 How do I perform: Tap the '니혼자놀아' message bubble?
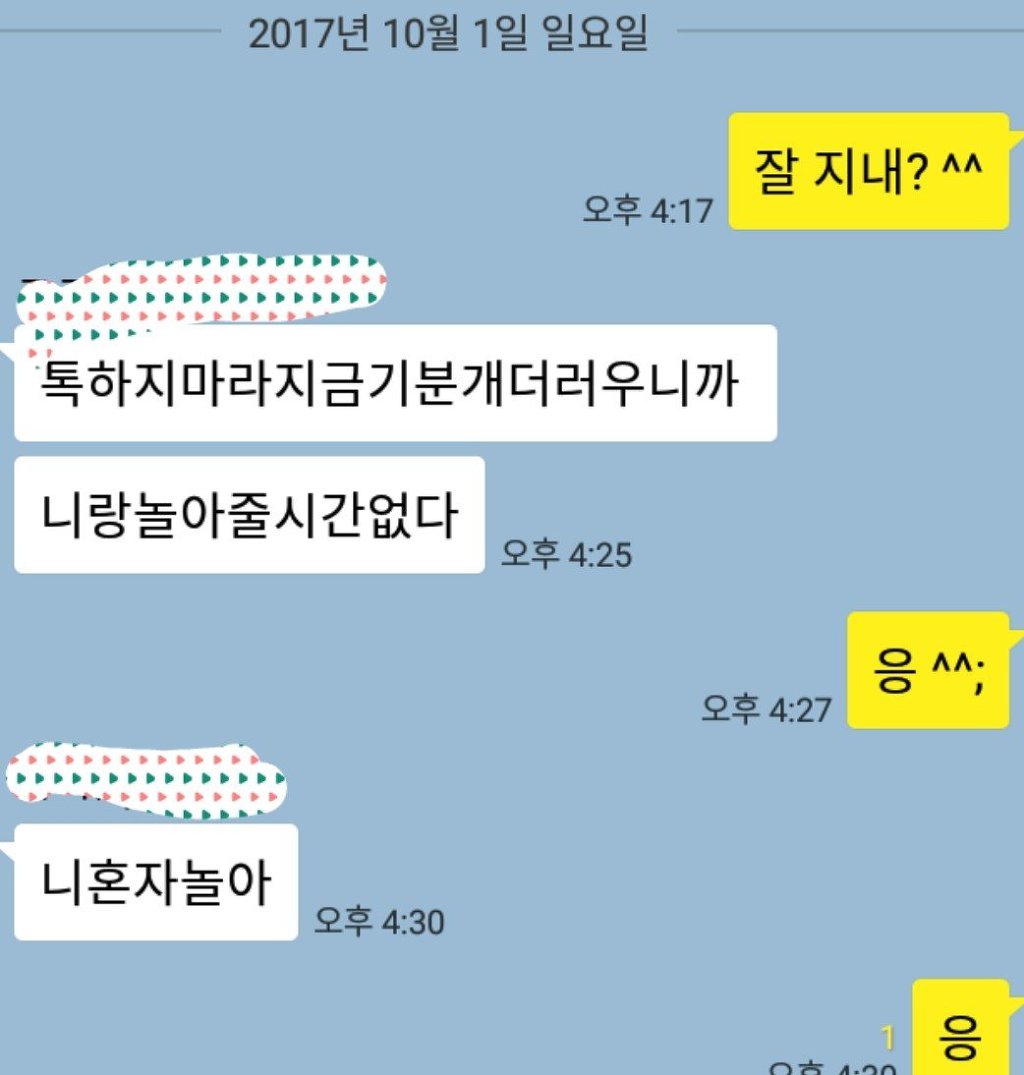point(155,880)
